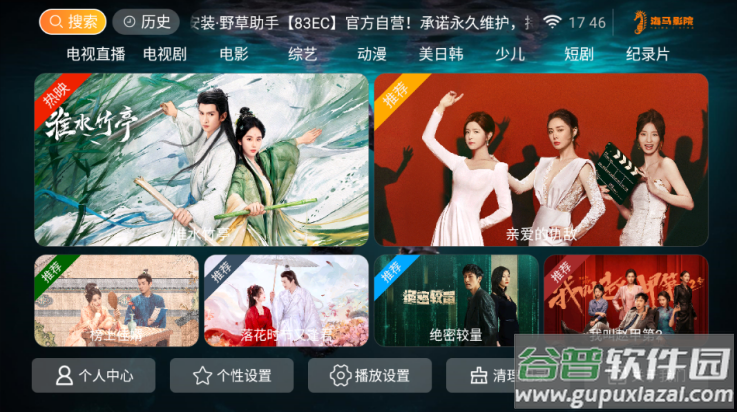Open the 落花时节又逢君 card
This screenshot has height=412, width=737.
click(x=287, y=300)
